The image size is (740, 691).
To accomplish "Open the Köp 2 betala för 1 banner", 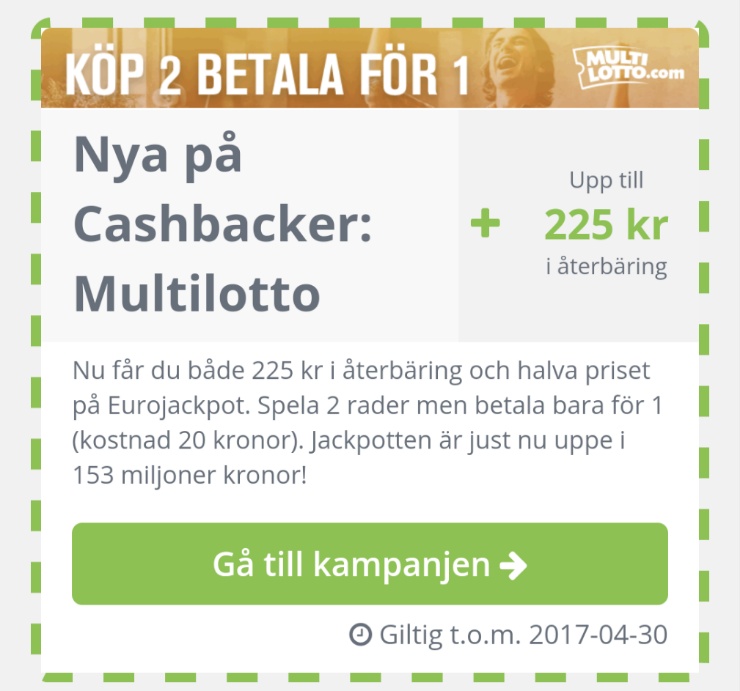I will point(369,68).
